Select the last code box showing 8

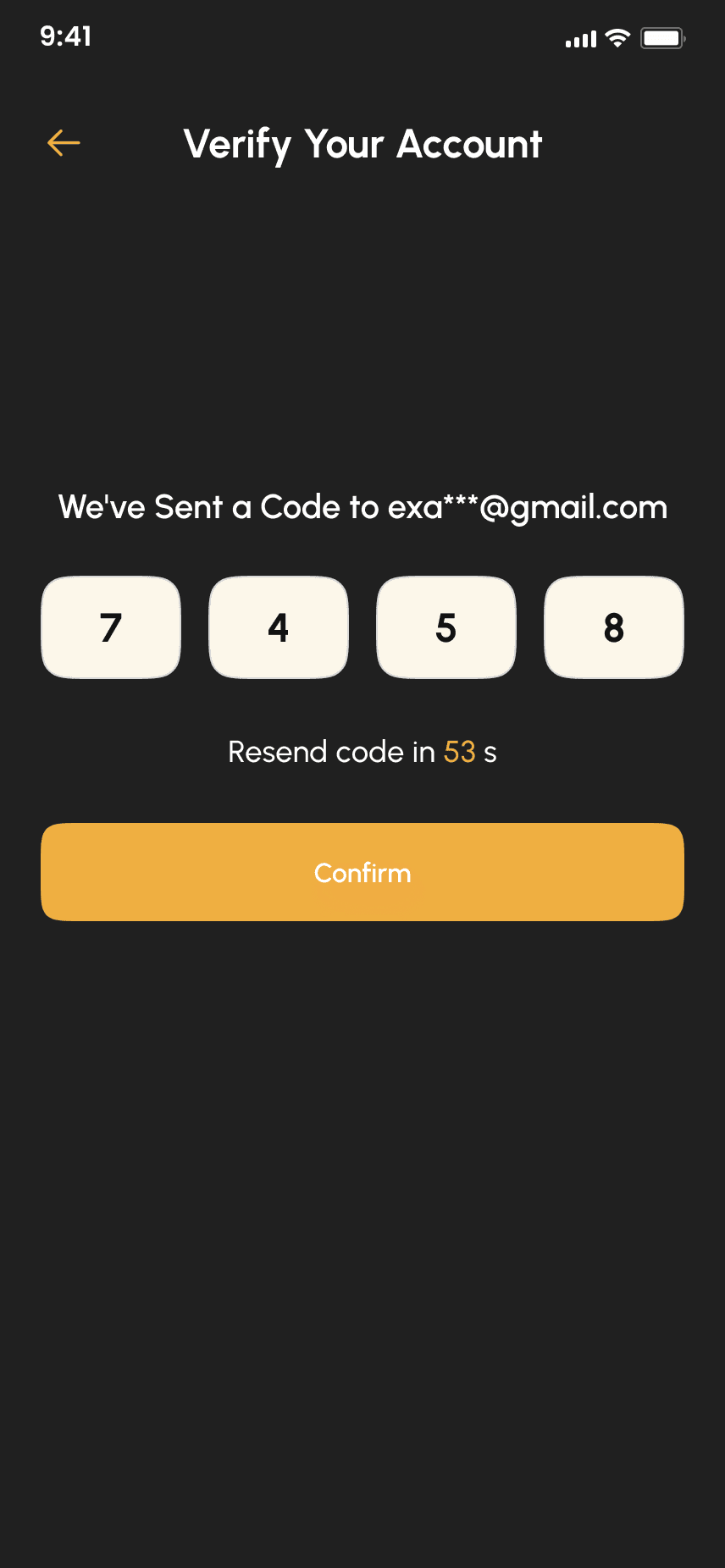click(613, 627)
